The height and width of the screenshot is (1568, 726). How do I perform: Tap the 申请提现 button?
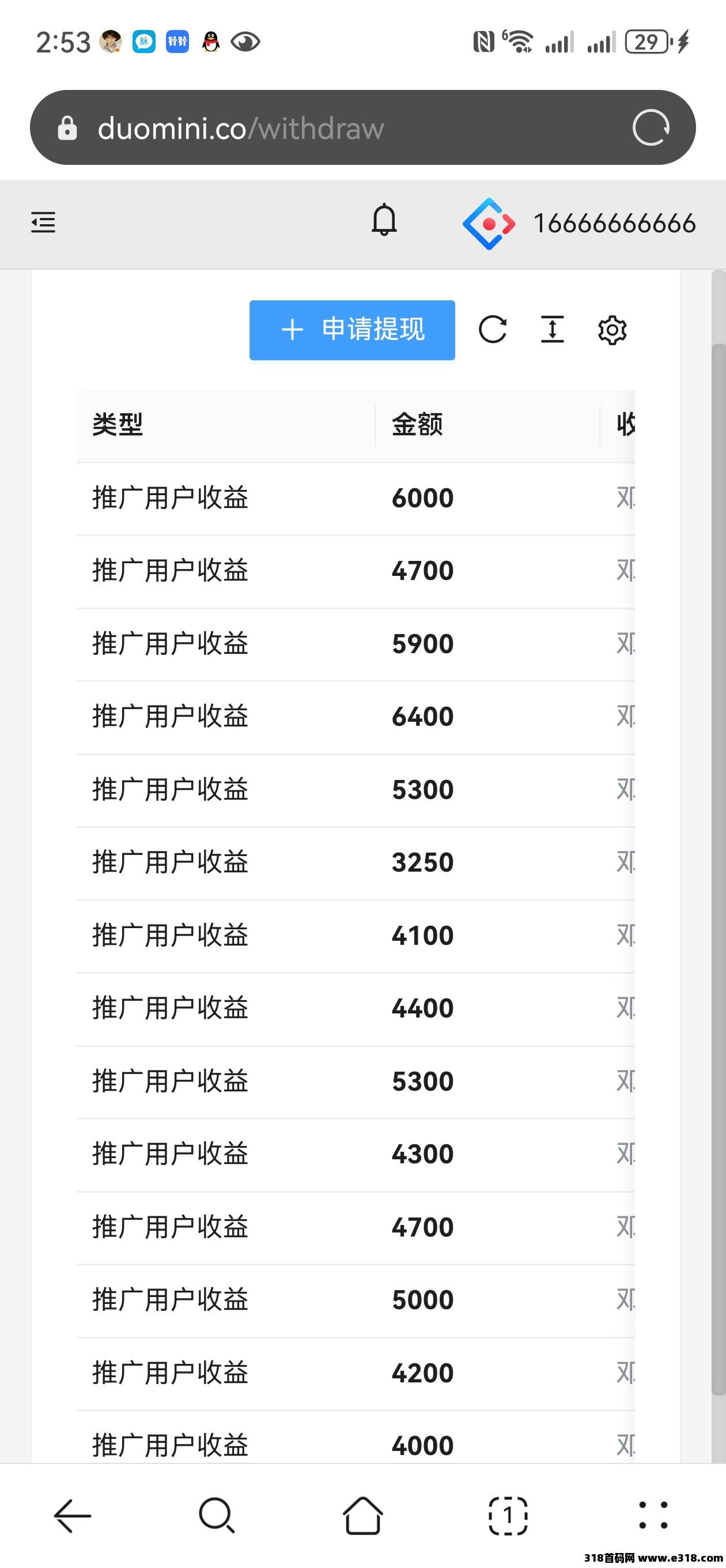click(x=351, y=330)
